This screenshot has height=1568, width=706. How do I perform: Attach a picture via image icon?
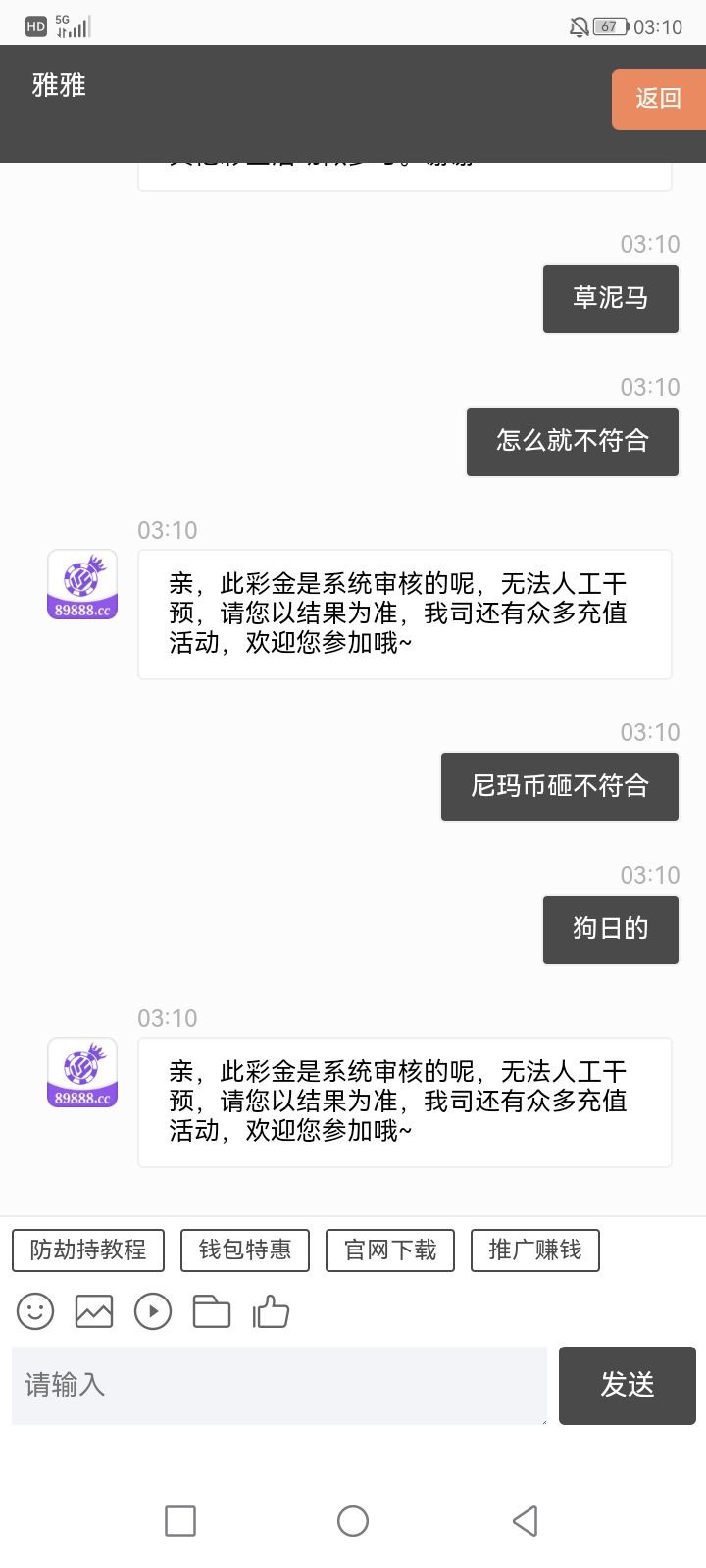[94, 1311]
